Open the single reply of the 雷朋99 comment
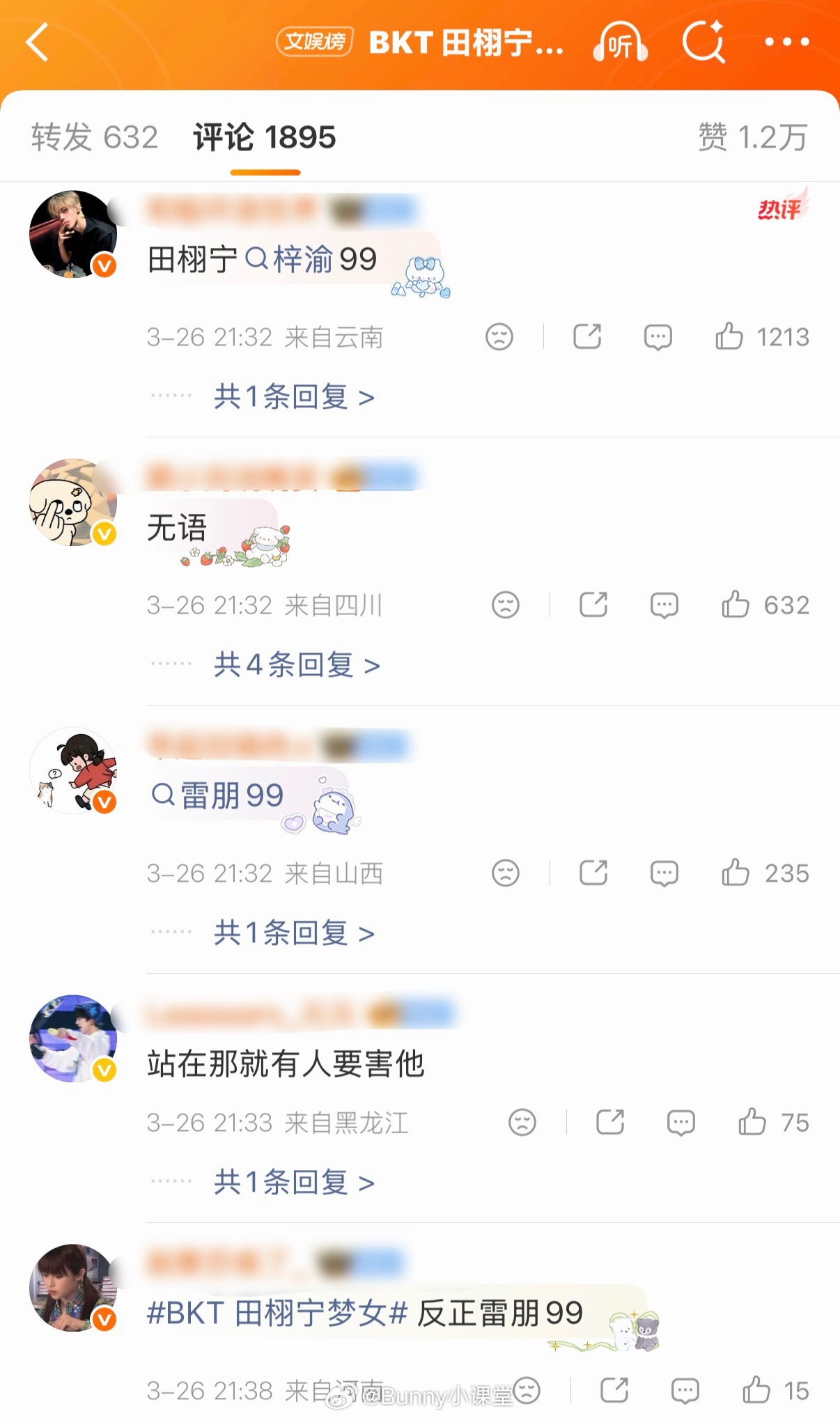 coord(293,932)
